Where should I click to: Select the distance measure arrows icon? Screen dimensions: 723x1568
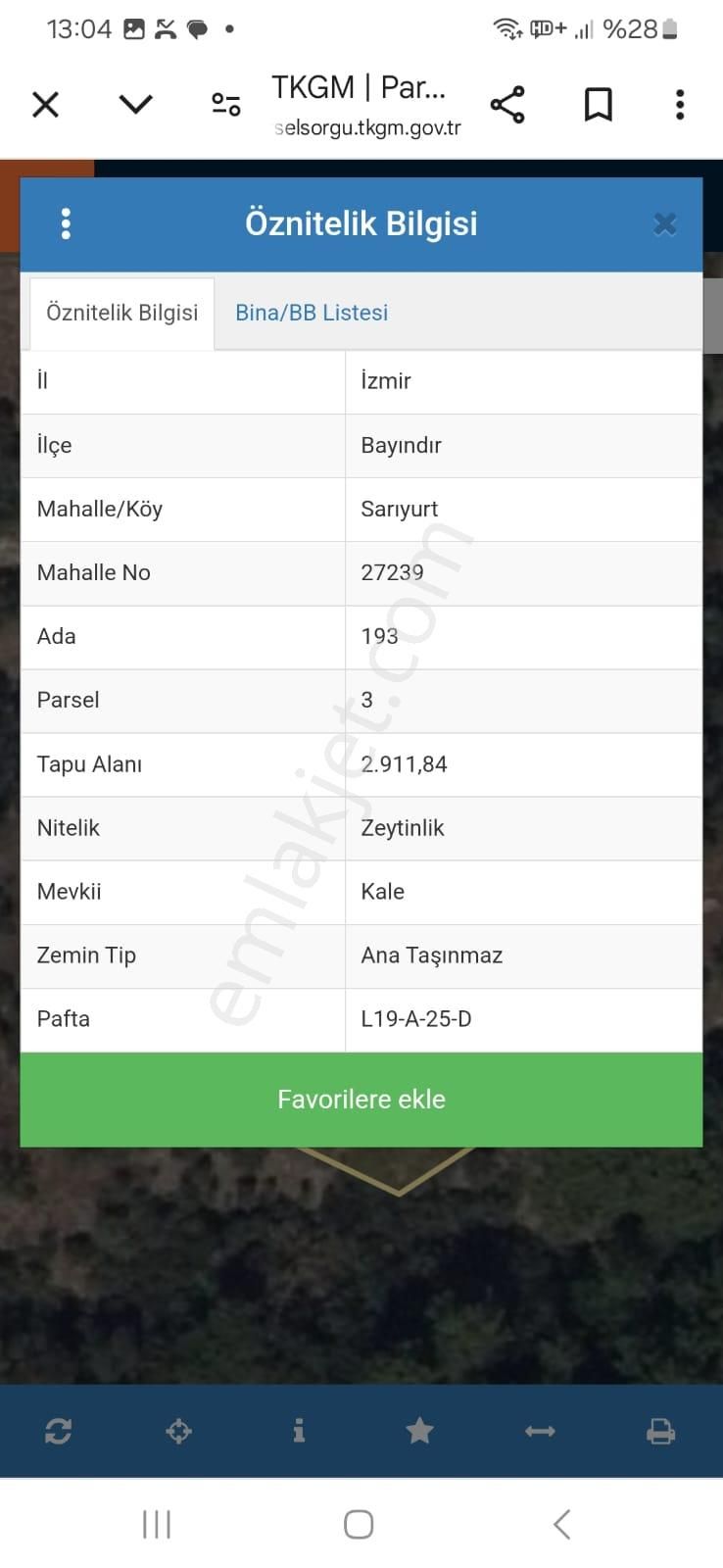541,1432
